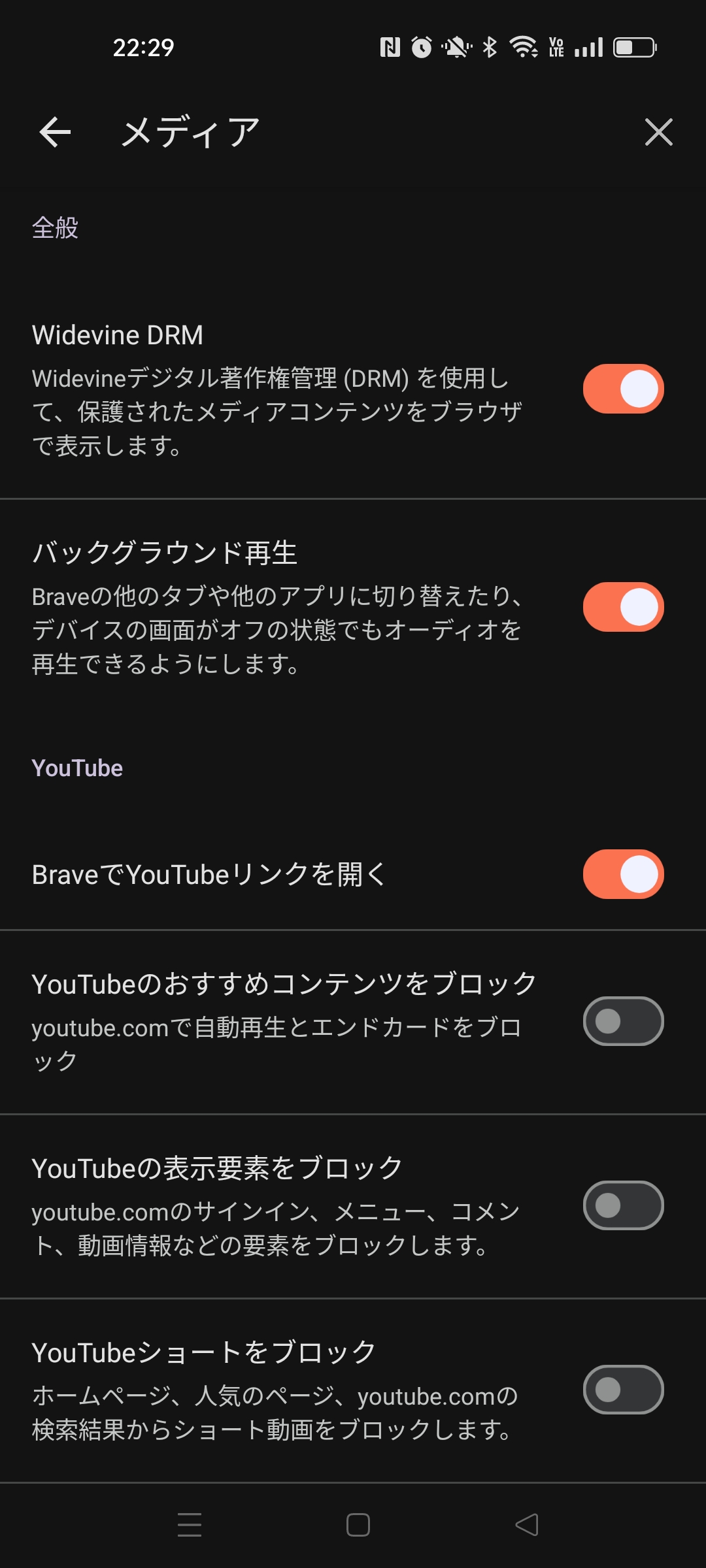Viewport: 706px width, 1568px height.
Task: Switch on YouTubeショートをブロック
Action: [x=623, y=1390]
